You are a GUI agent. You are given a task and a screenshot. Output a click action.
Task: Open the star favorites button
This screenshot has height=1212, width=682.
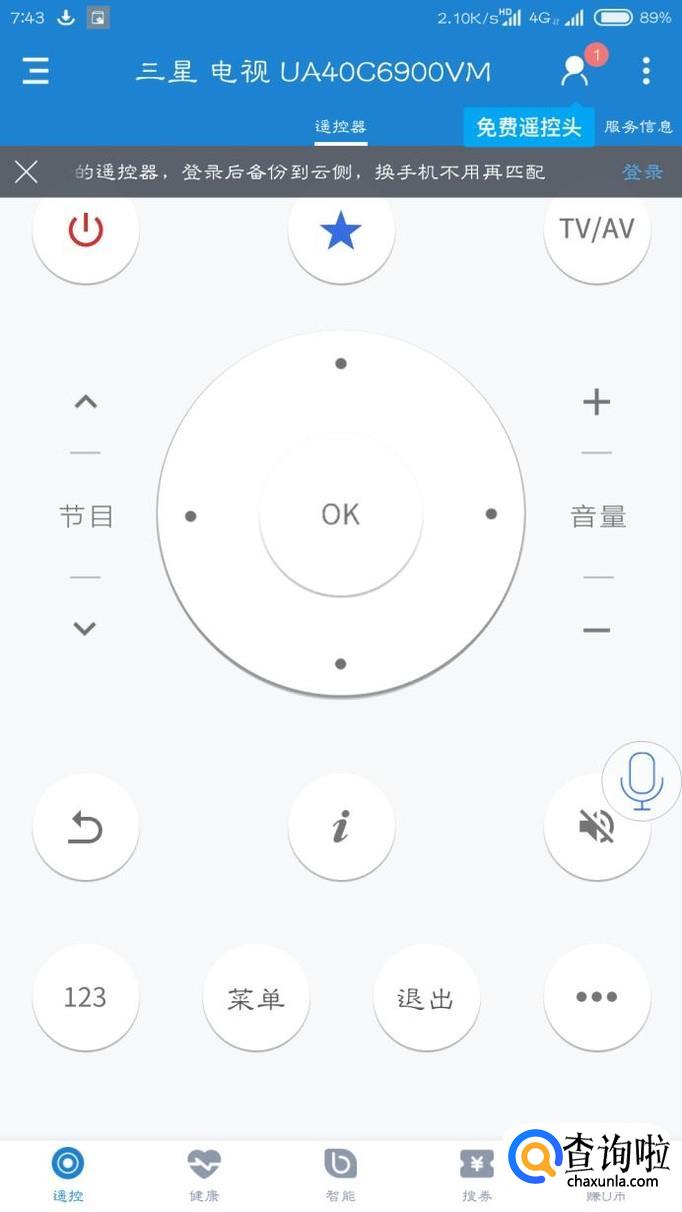click(341, 231)
